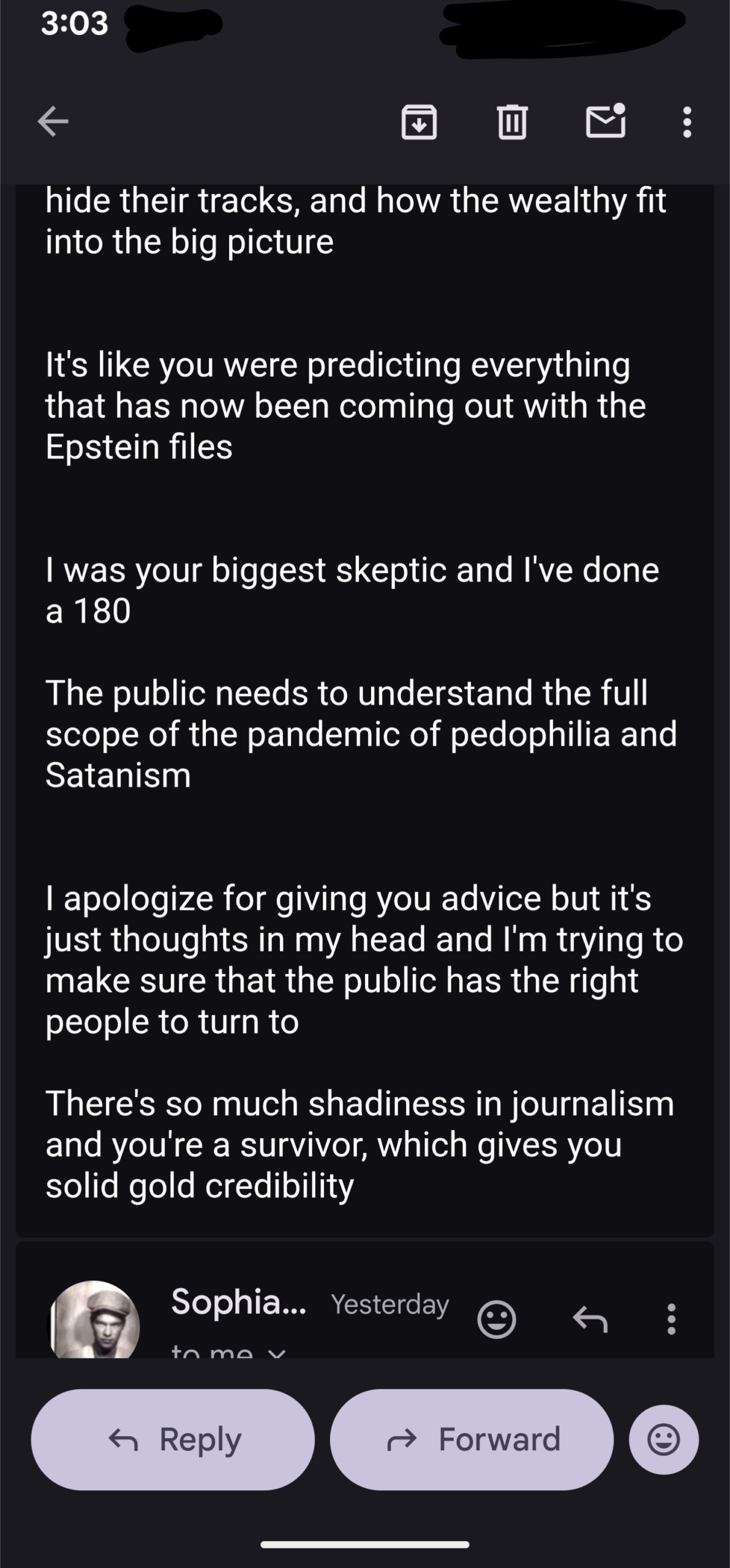The image size is (730, 1568).
Task: Open the top overflow menu
Action: click(x=687, y=122)
